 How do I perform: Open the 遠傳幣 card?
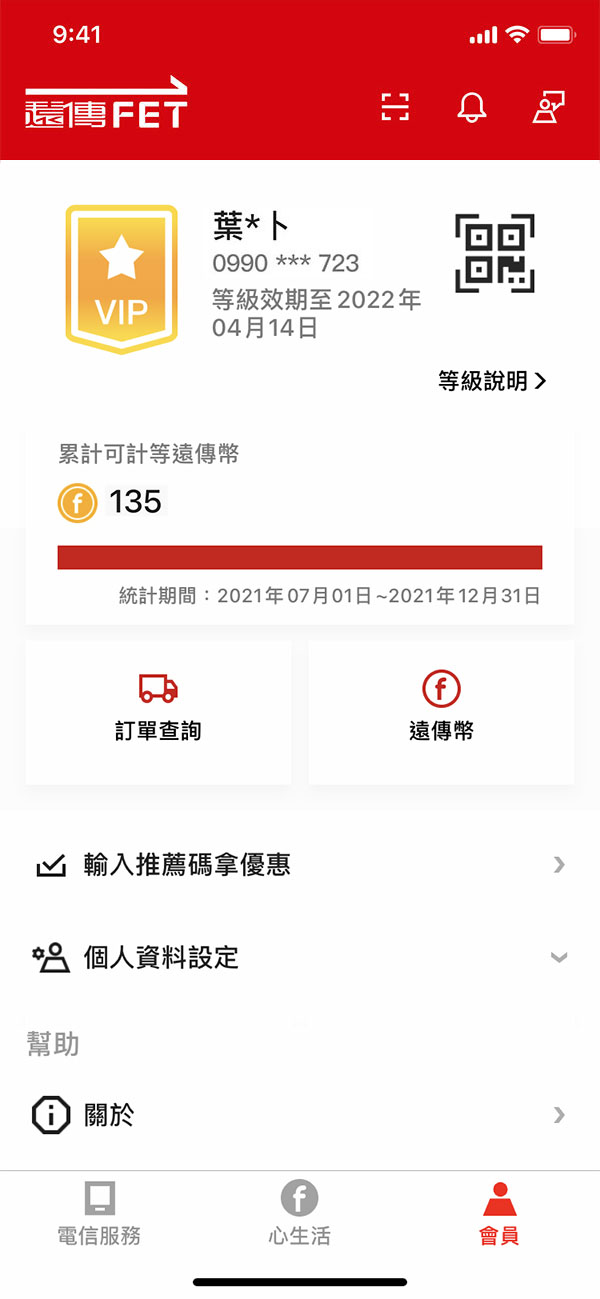coord(441,711)
